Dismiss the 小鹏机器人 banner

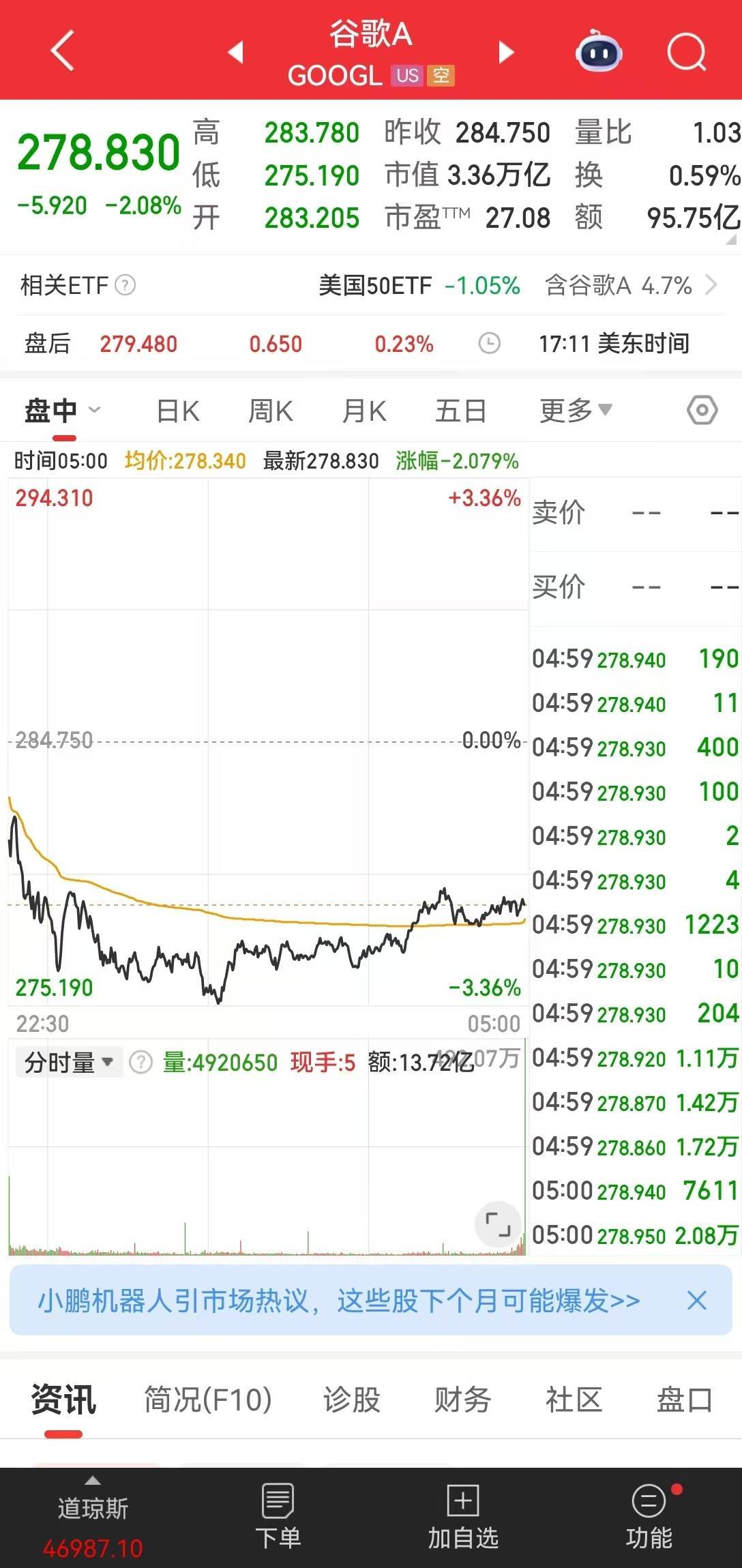pos(697,1301)
